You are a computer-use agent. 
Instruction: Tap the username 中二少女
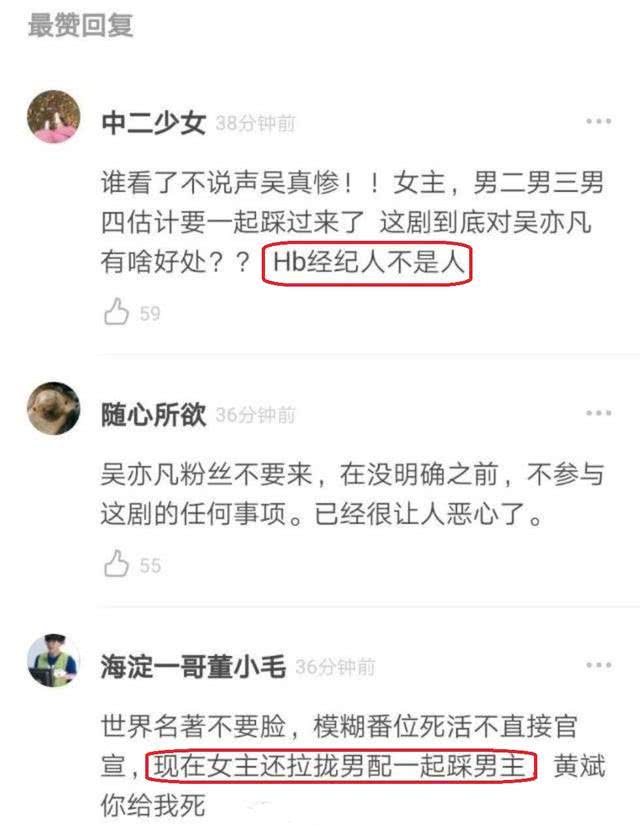(153, 123)
